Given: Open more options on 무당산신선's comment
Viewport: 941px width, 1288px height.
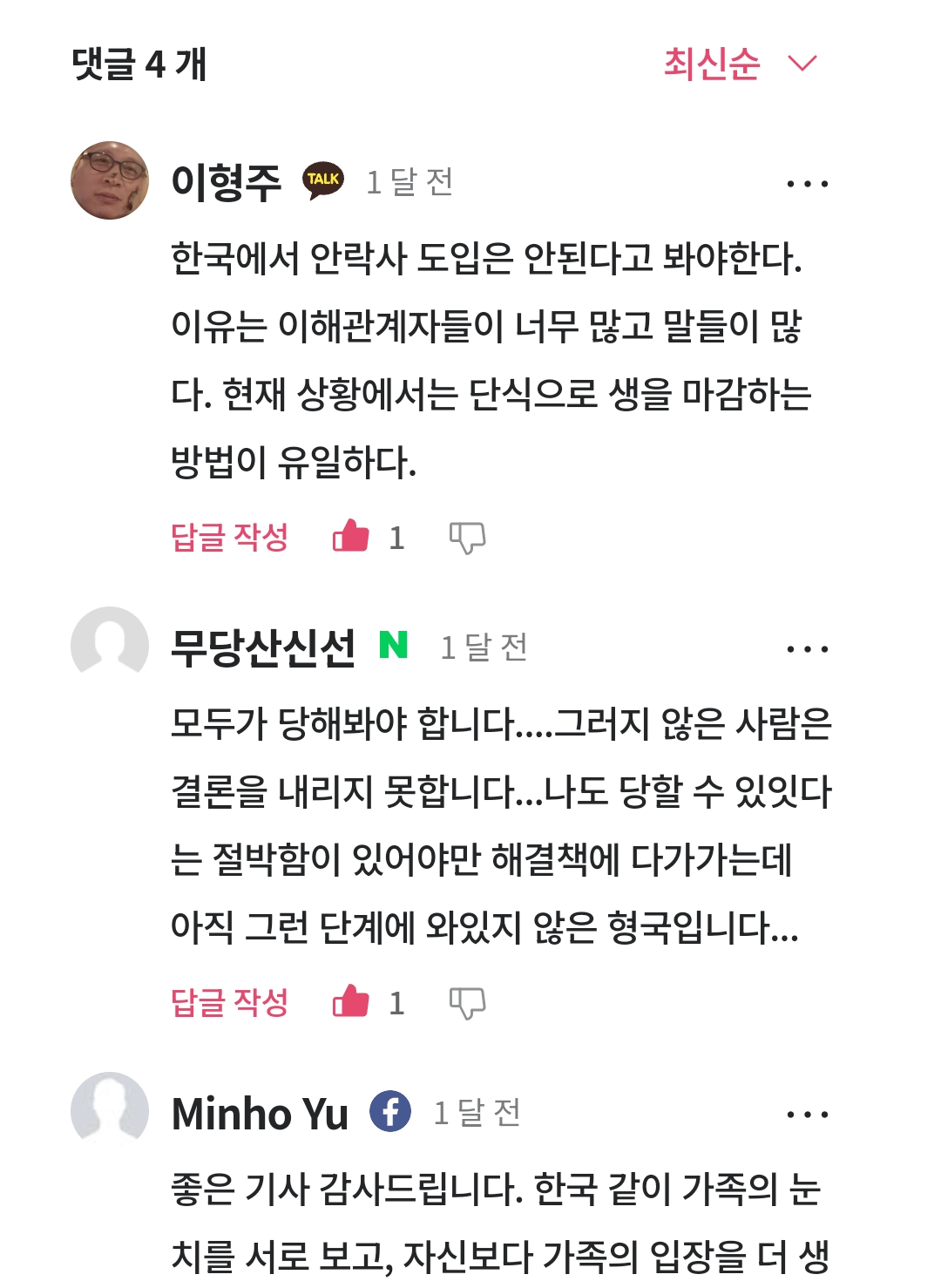Looking at the screenshot, I should [x=807, y=649].
